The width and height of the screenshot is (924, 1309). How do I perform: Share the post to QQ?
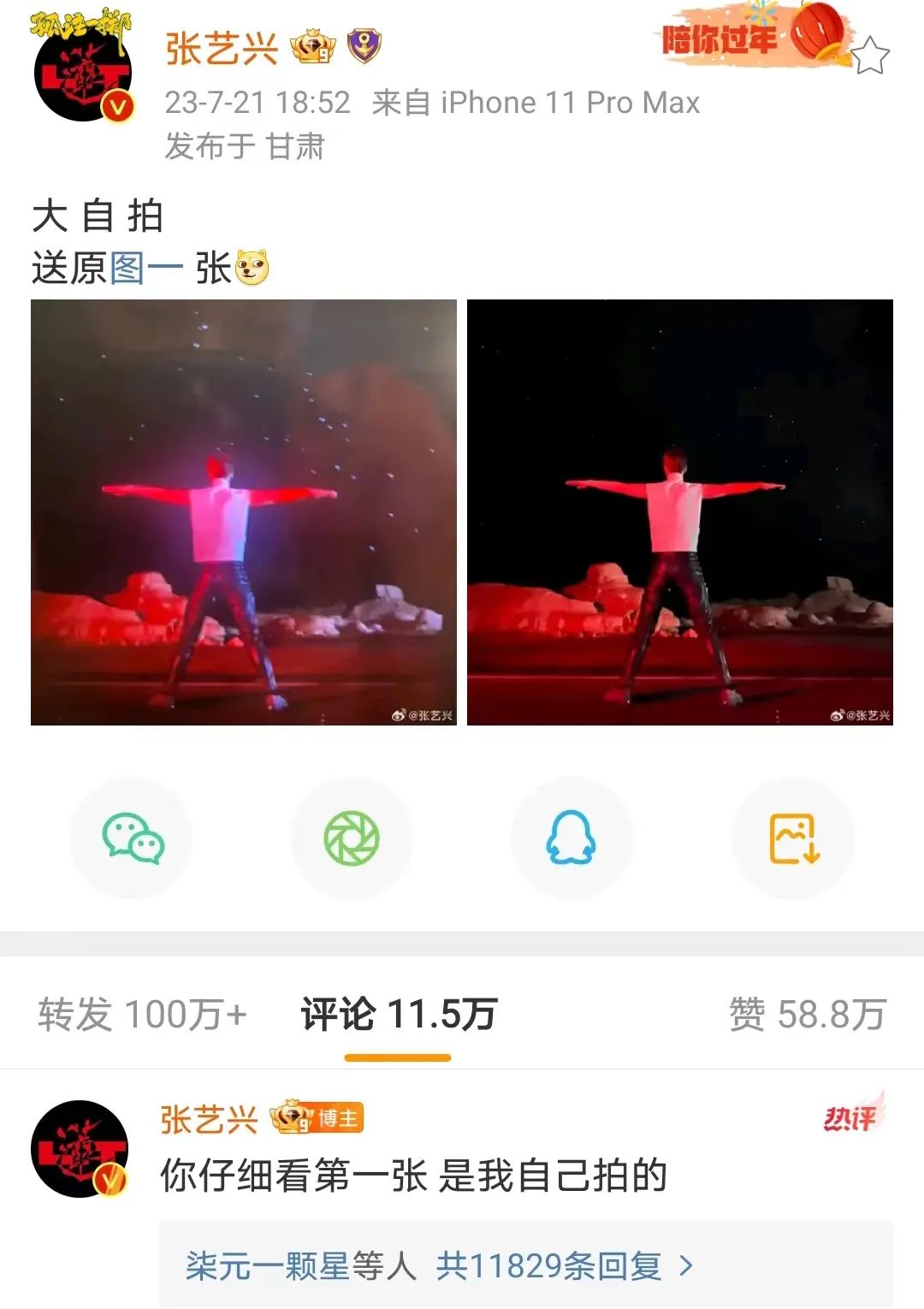pos(571,838)
